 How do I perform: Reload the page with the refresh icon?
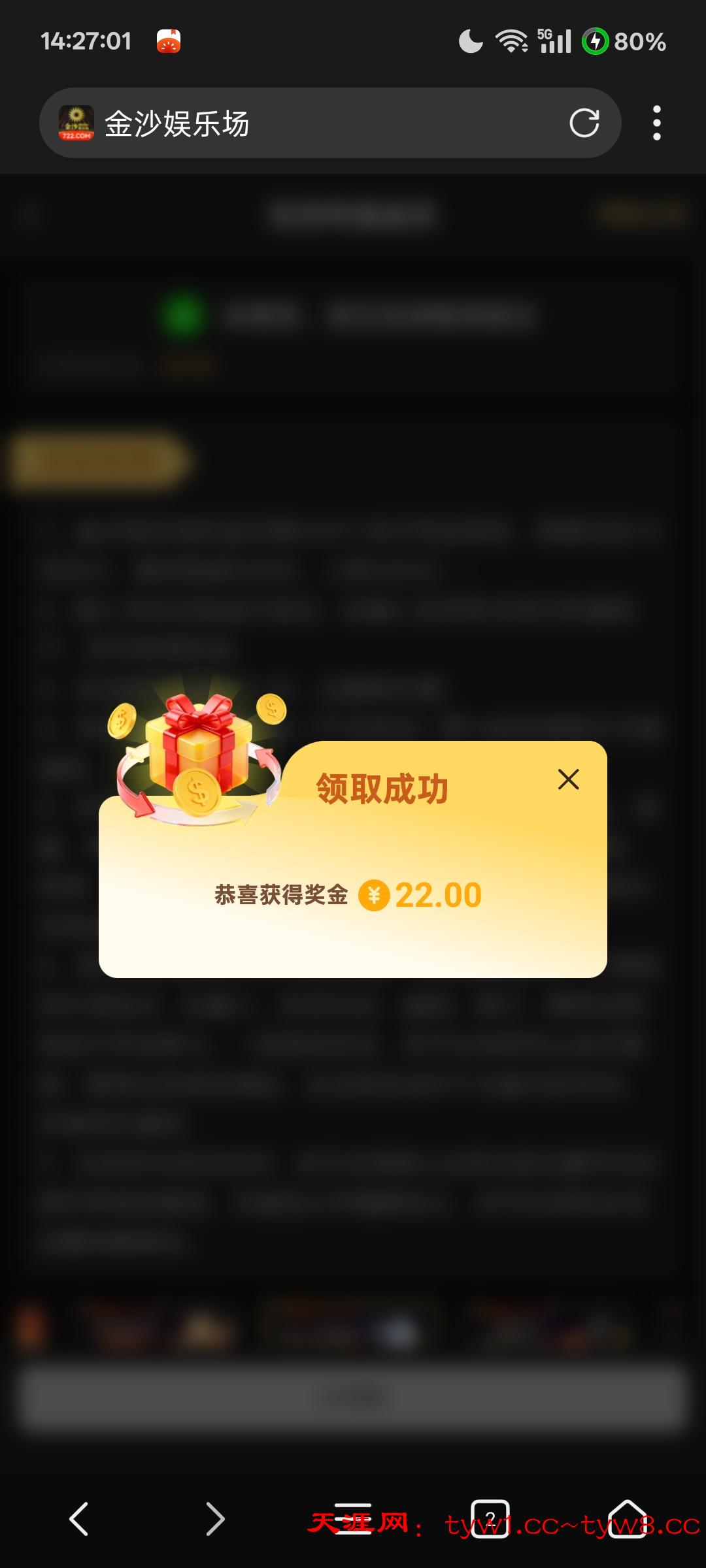[x=584, y=123]
